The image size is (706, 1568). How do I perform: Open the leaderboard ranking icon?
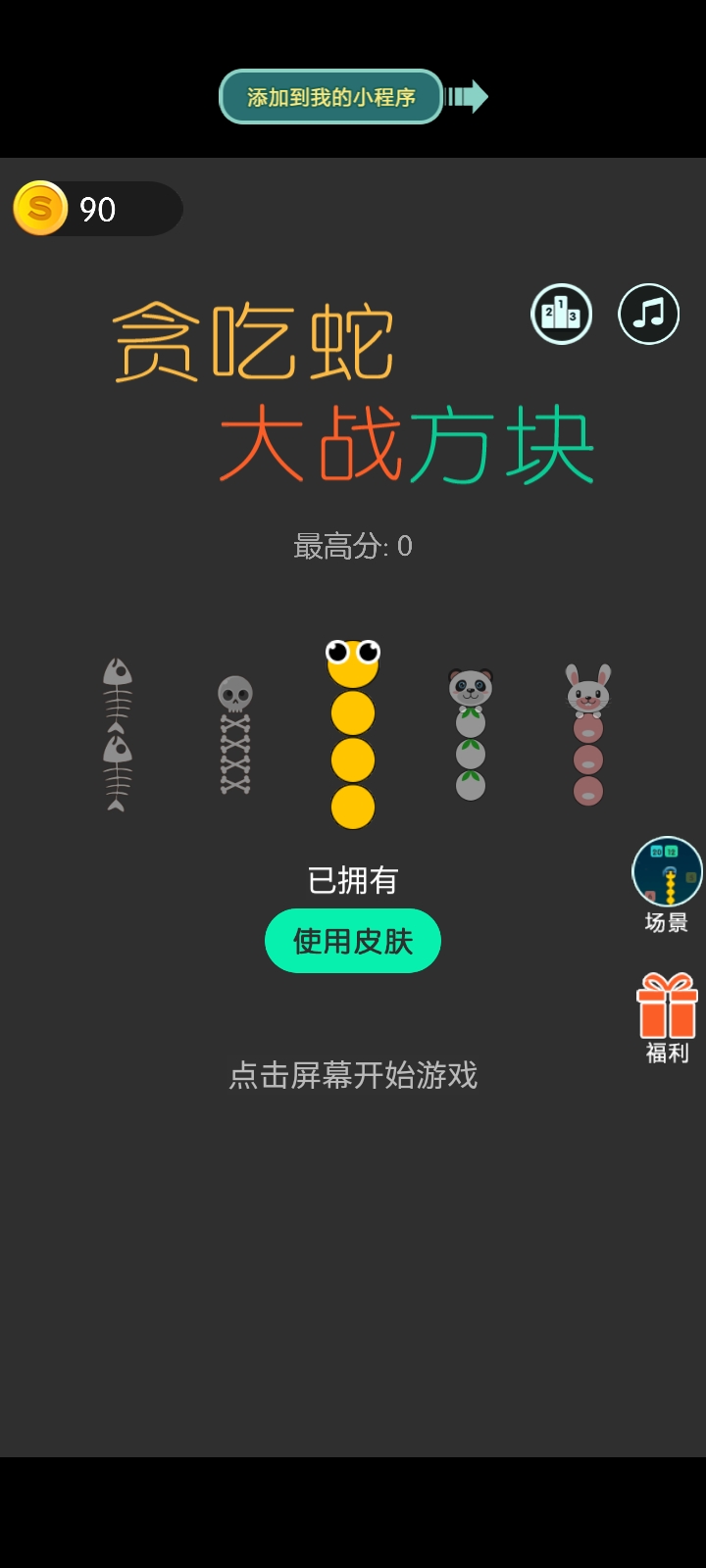(x=561, y=315)
